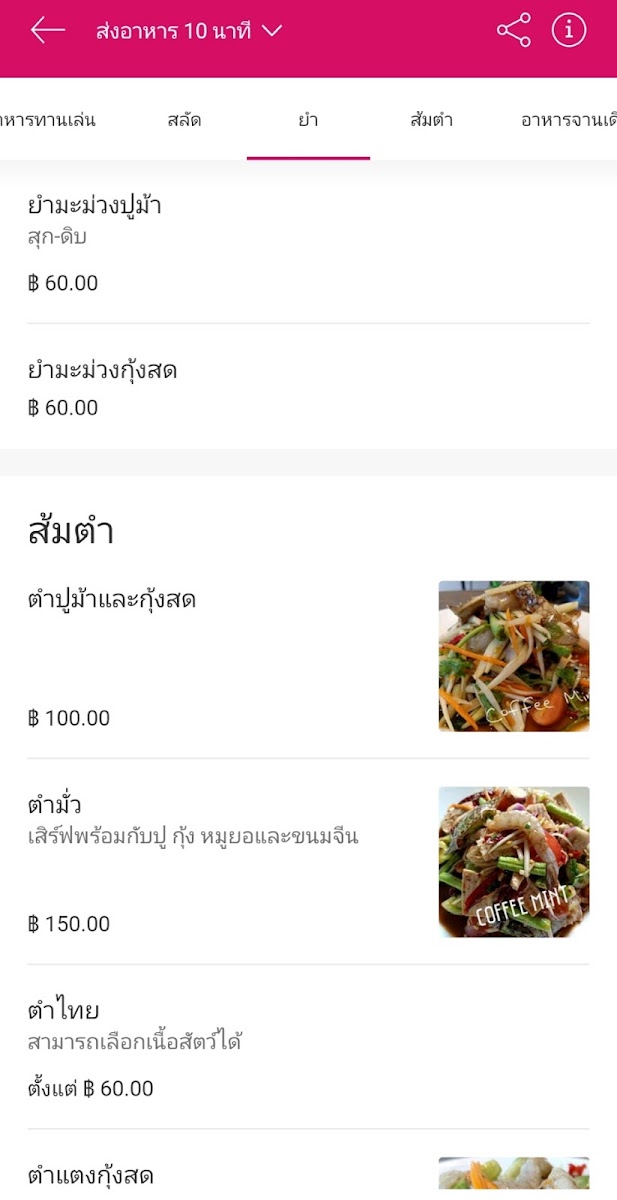Open the restaurant info icon
Image resolution: width=617 pixels, height=1200 pixels.
(569, 30)
